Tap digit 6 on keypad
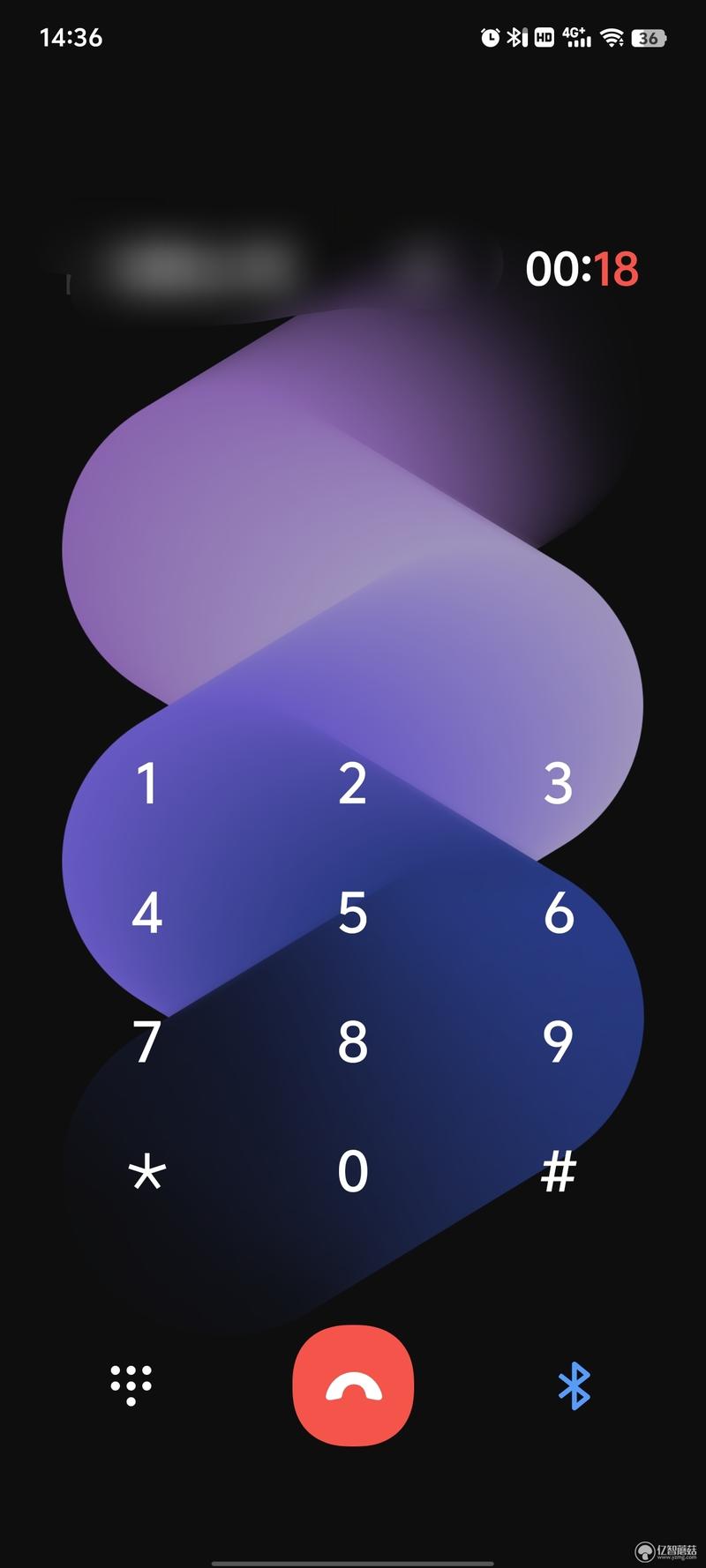Screen dimensions: 706x1568 tap(558, 913)
